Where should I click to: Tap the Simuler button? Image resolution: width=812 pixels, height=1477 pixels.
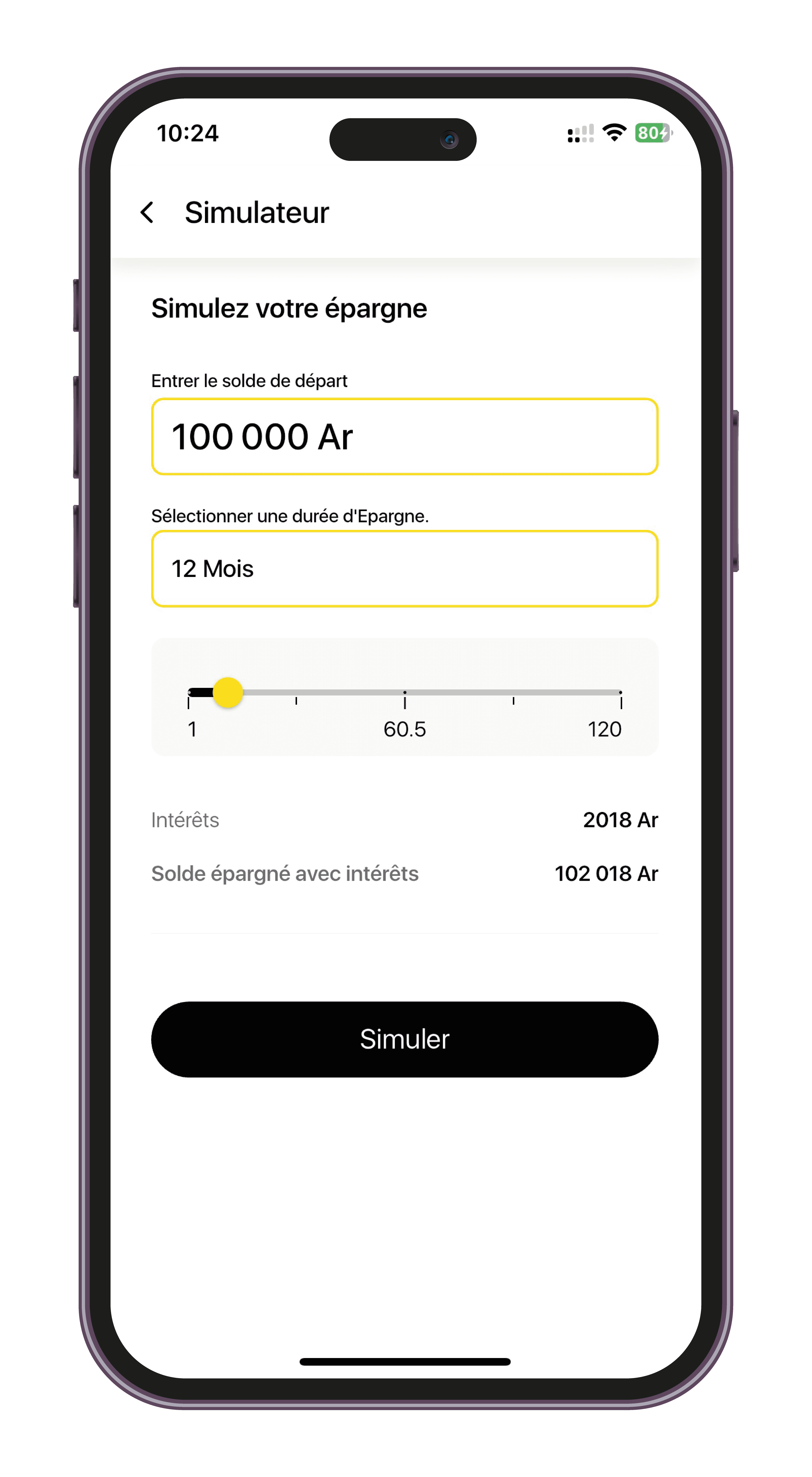click(x=405, y=1039)
